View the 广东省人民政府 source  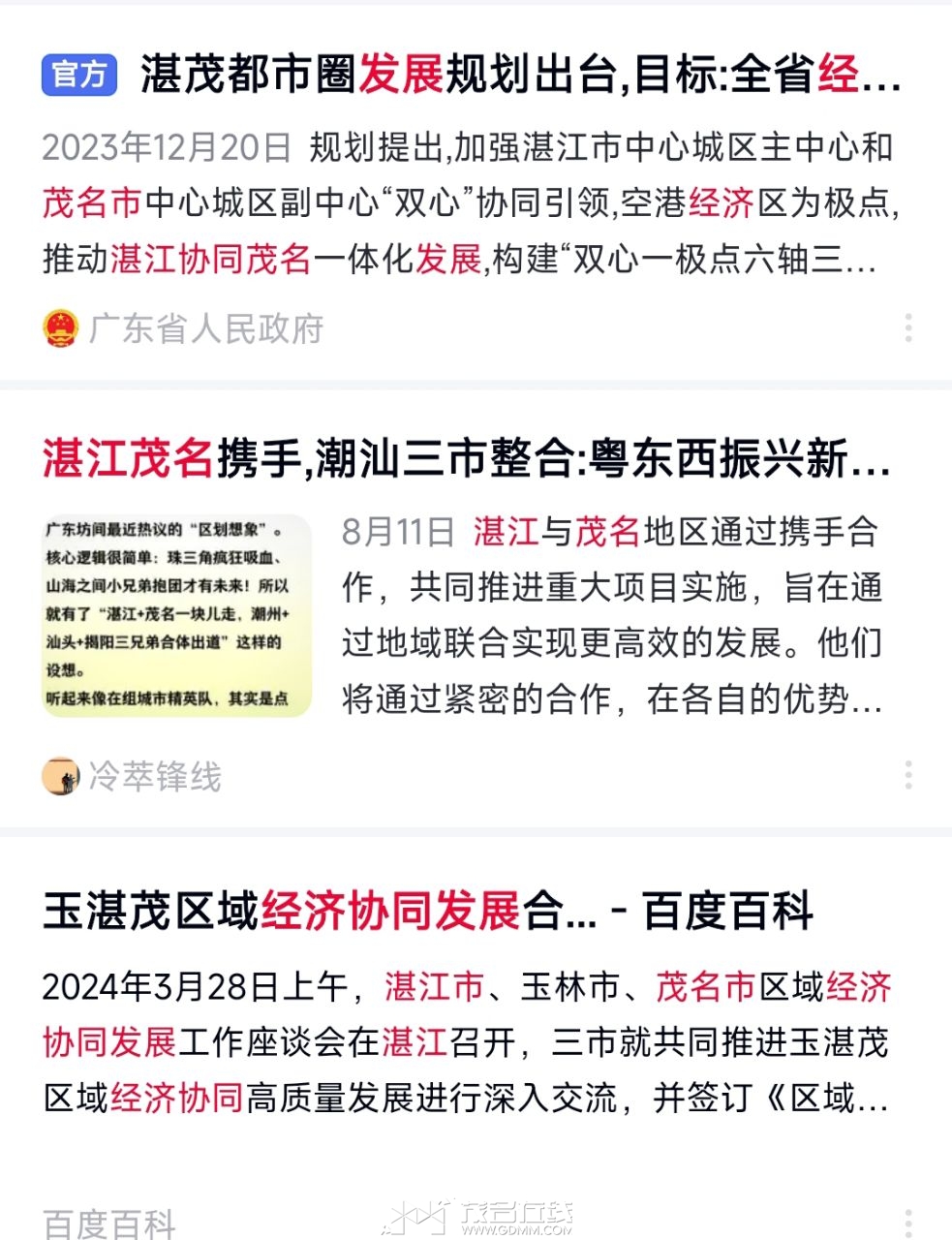pyautogui.click(x=205, y=329)
